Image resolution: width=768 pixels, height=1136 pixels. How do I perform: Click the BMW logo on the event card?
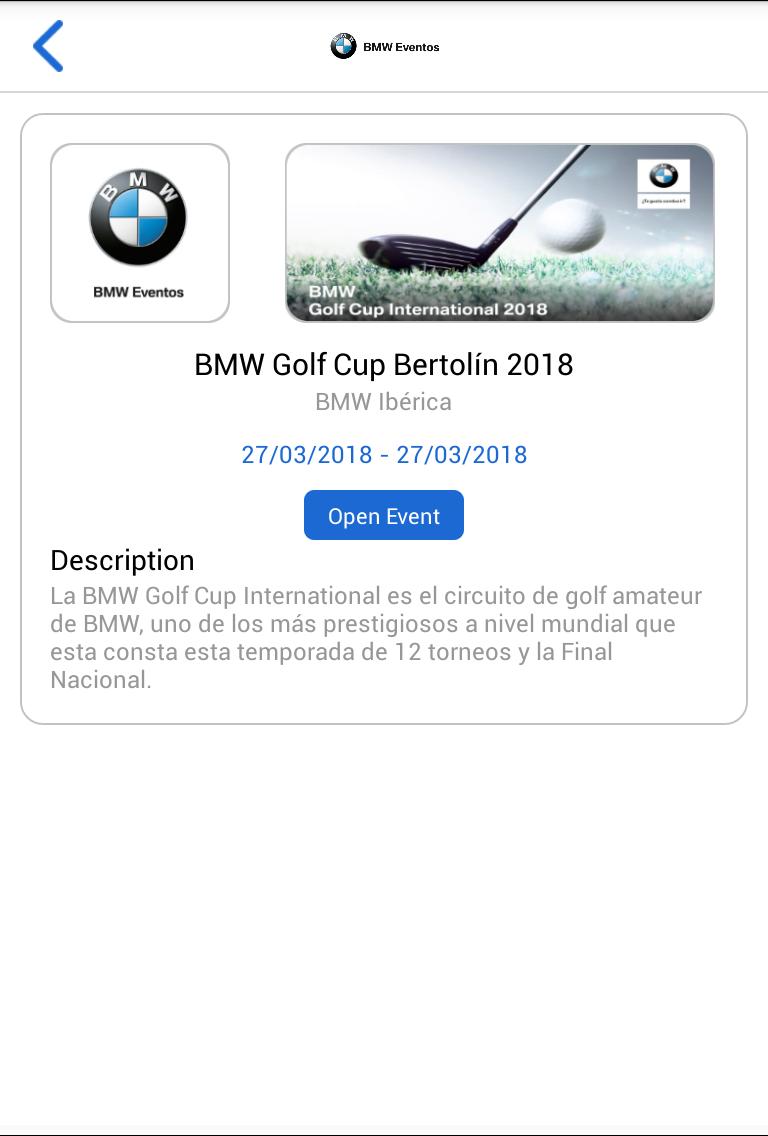click(139, 218)
